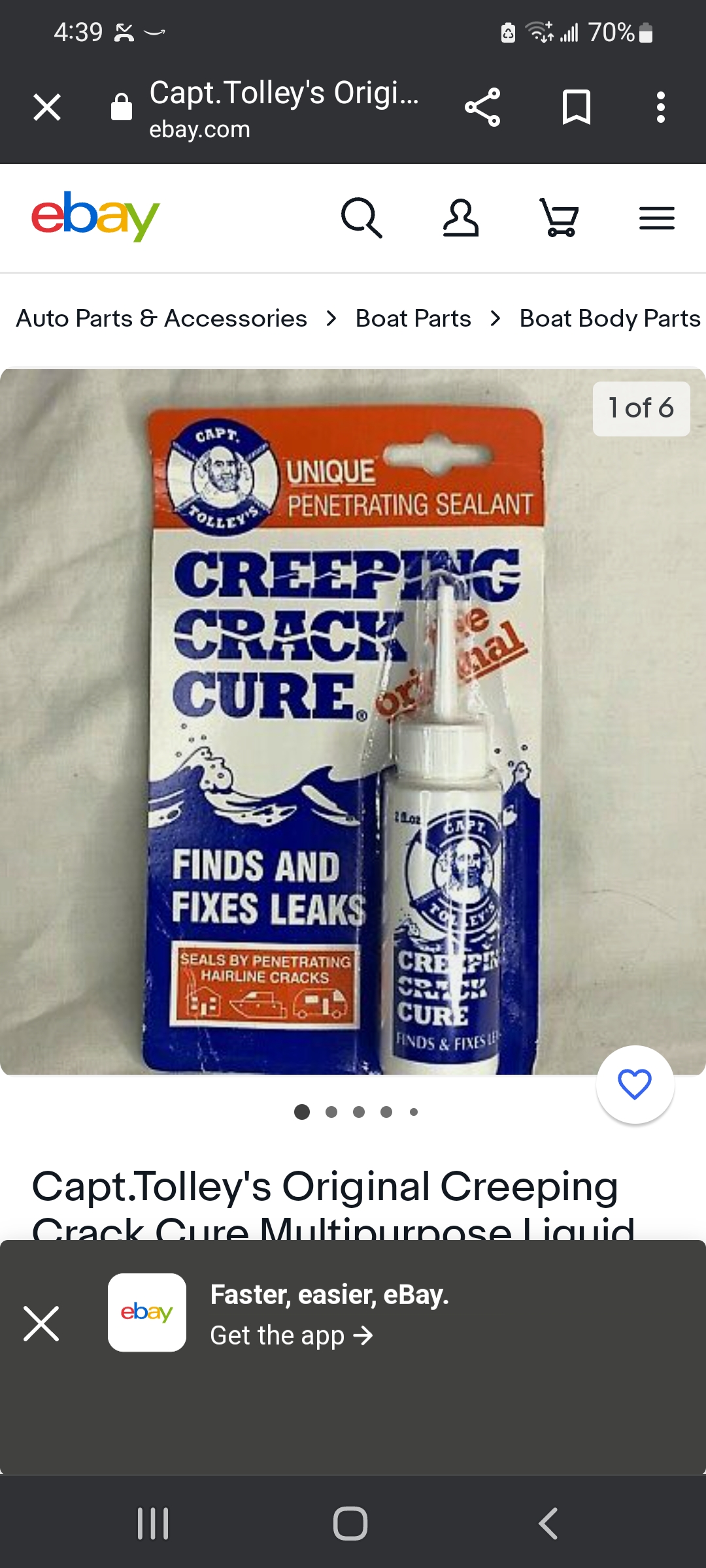Open Boat Body Parts breadcrumb

point(609,318)
